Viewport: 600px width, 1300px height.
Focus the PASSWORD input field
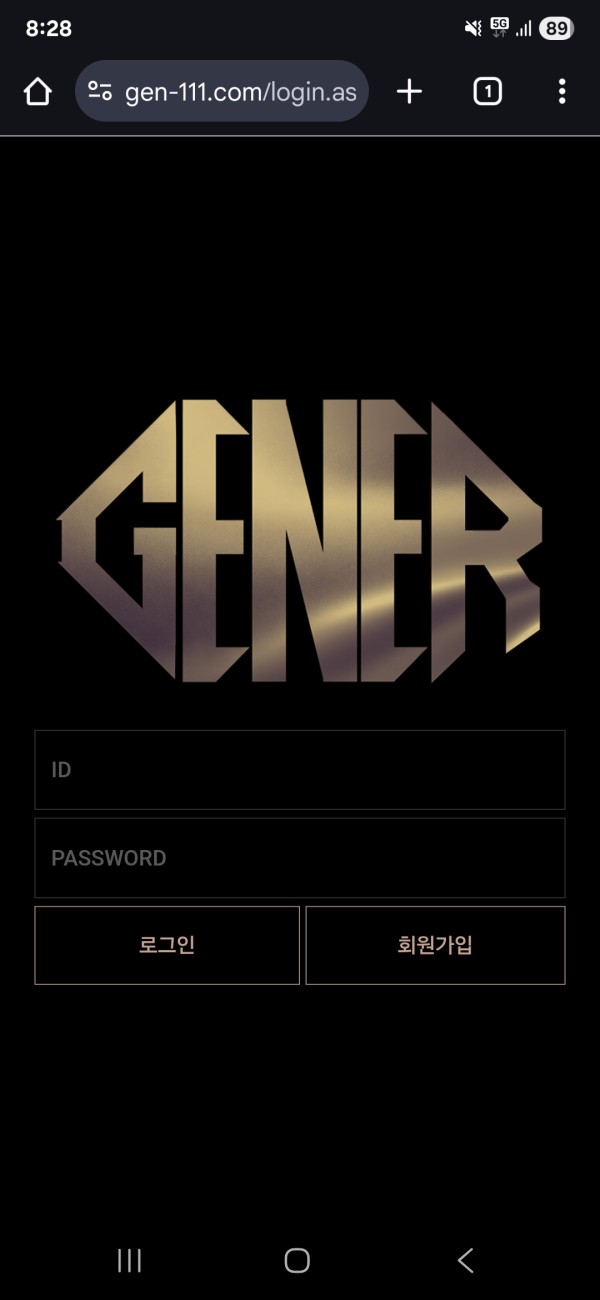pyautogui.click(x=299, y=857)
